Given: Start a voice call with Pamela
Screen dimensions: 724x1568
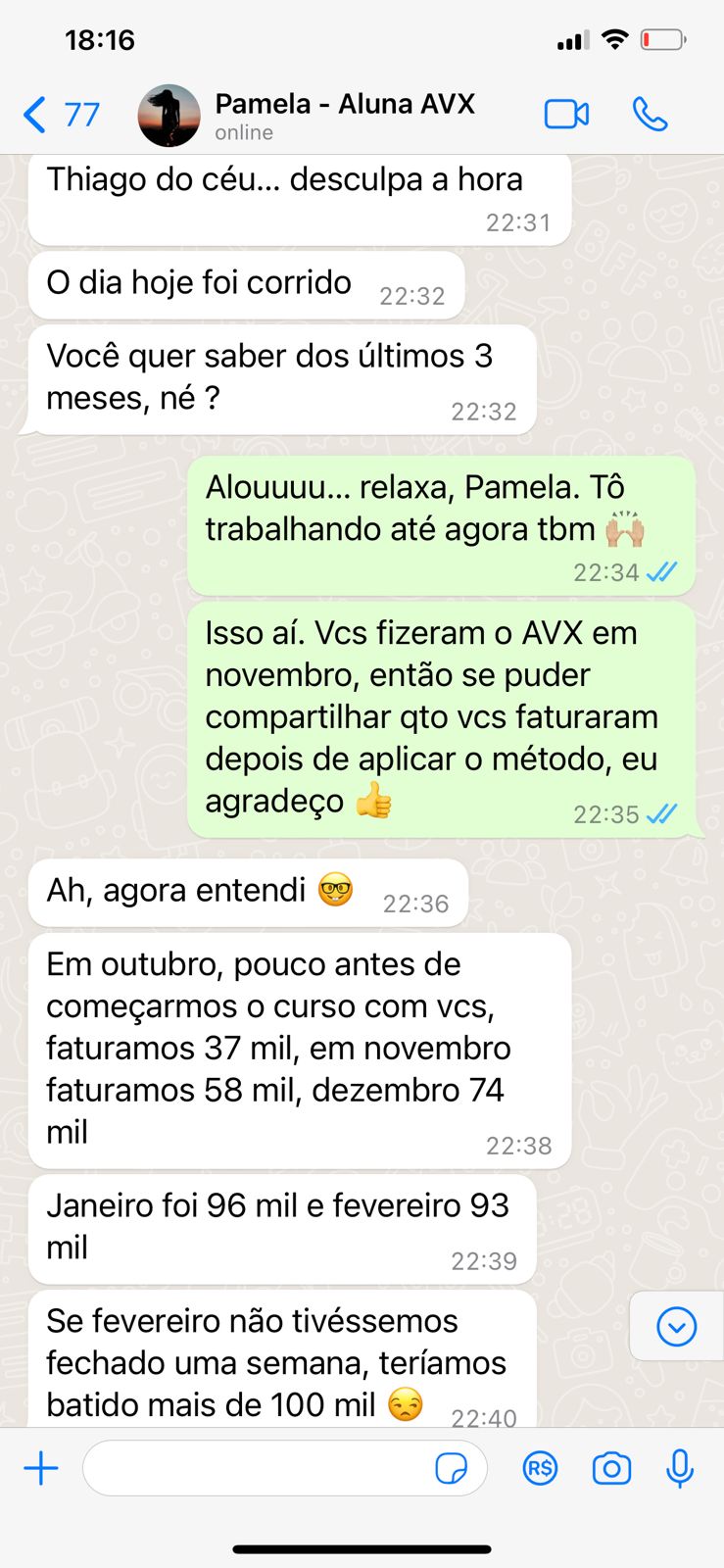Looking at the screenshot, I should tap(650, 115).
